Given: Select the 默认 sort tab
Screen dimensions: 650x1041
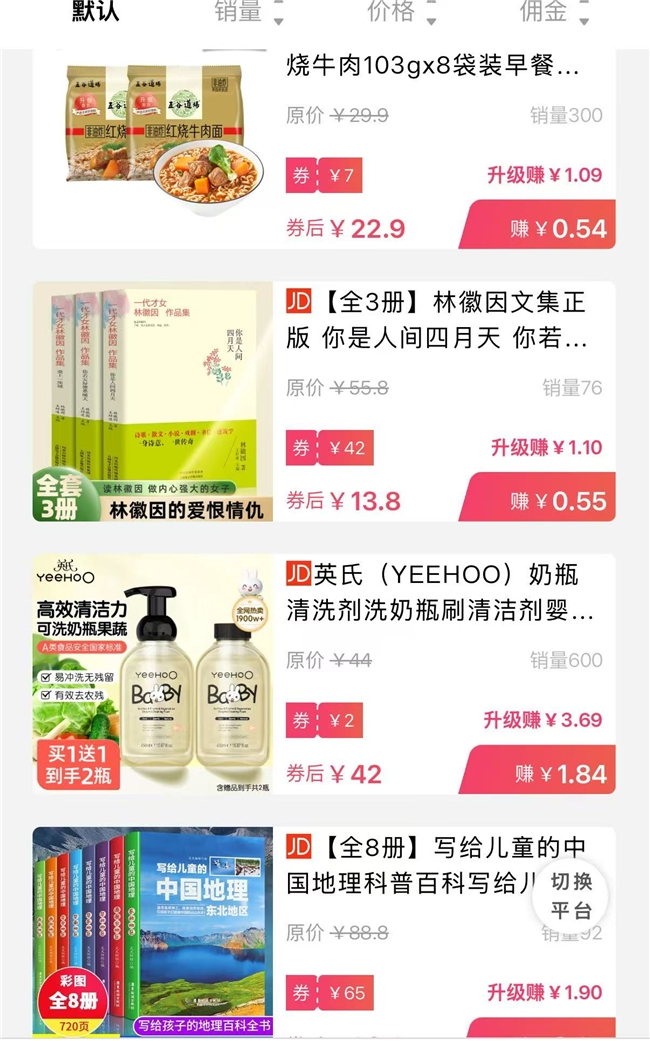Looking at the screenshot, I should 96,12.
